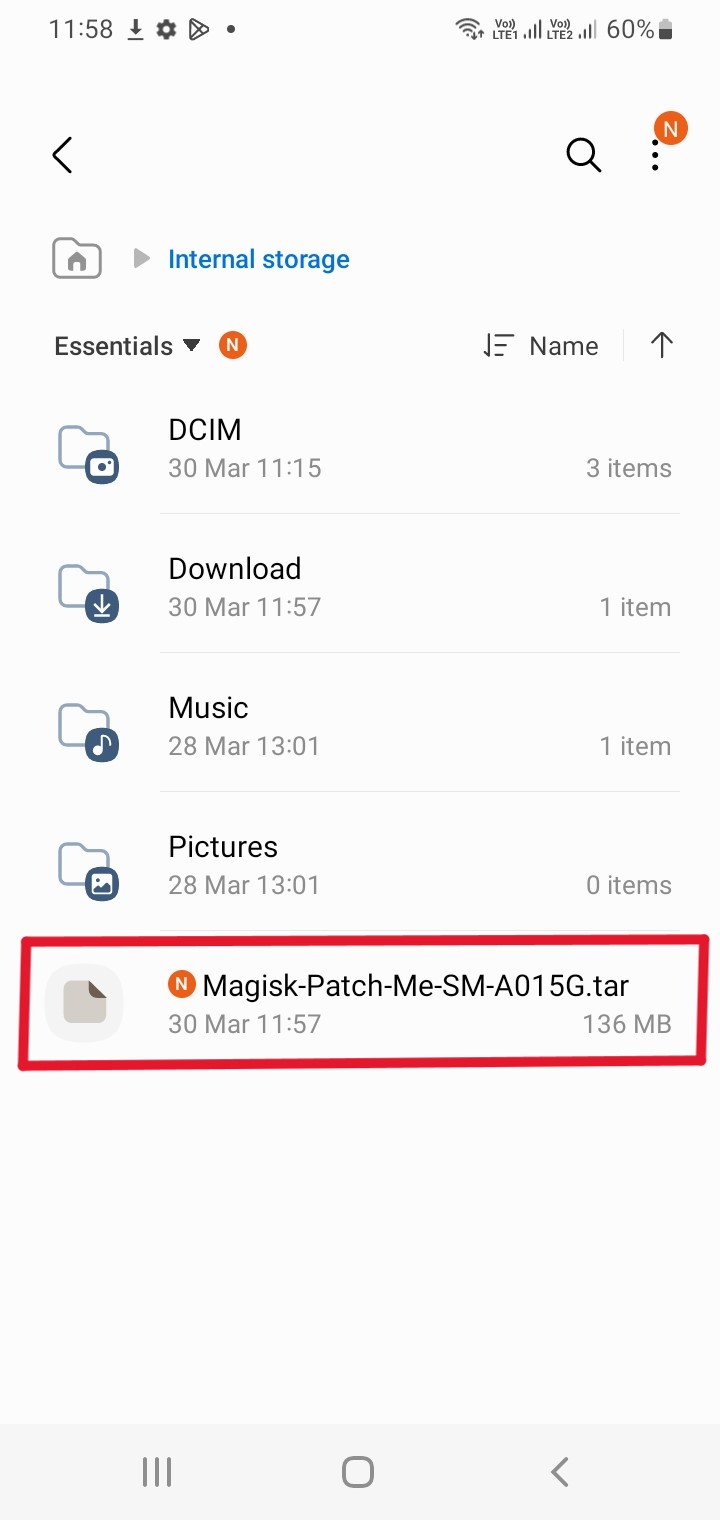Tap the system home button

tap(358, 1472)
